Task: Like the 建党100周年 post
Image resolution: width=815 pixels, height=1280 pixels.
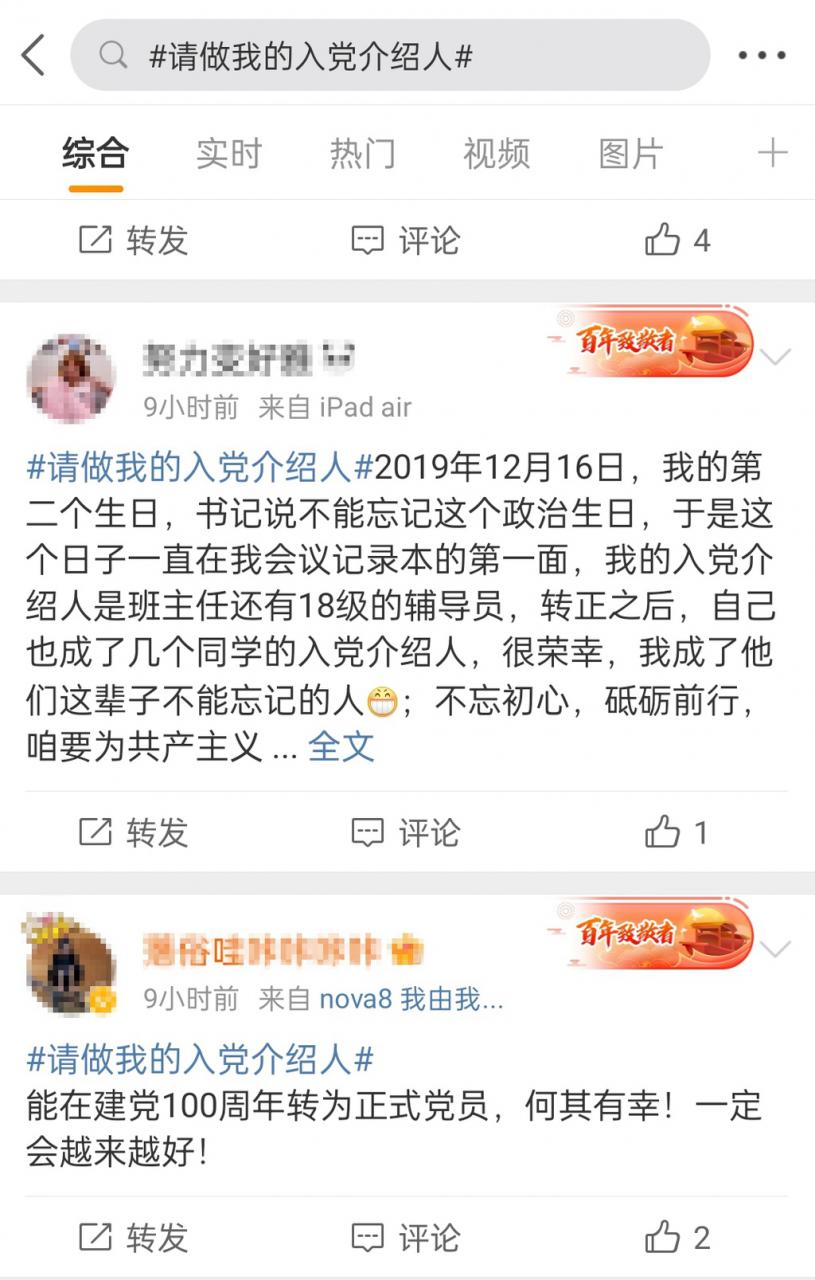Action: (x=677, y=1238)
